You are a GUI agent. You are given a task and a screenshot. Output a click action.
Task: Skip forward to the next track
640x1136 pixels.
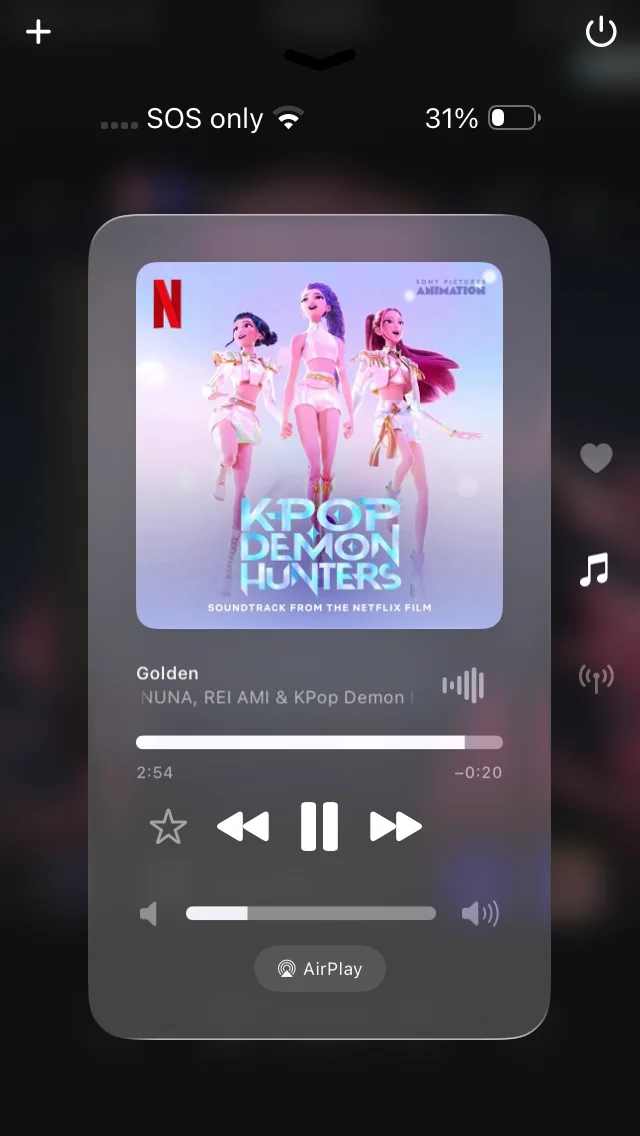(396, 827)
